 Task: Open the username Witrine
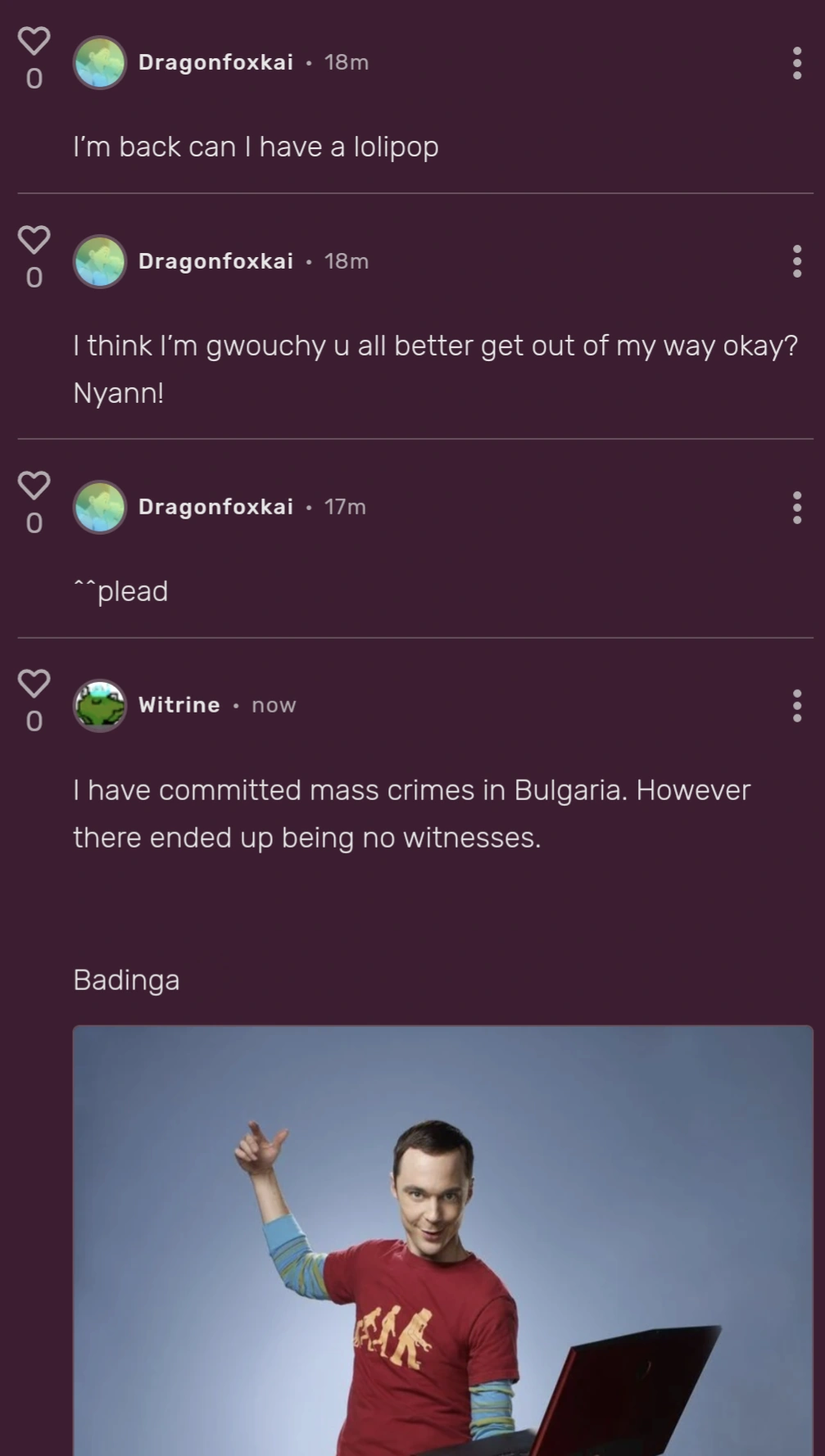[179, 705]
